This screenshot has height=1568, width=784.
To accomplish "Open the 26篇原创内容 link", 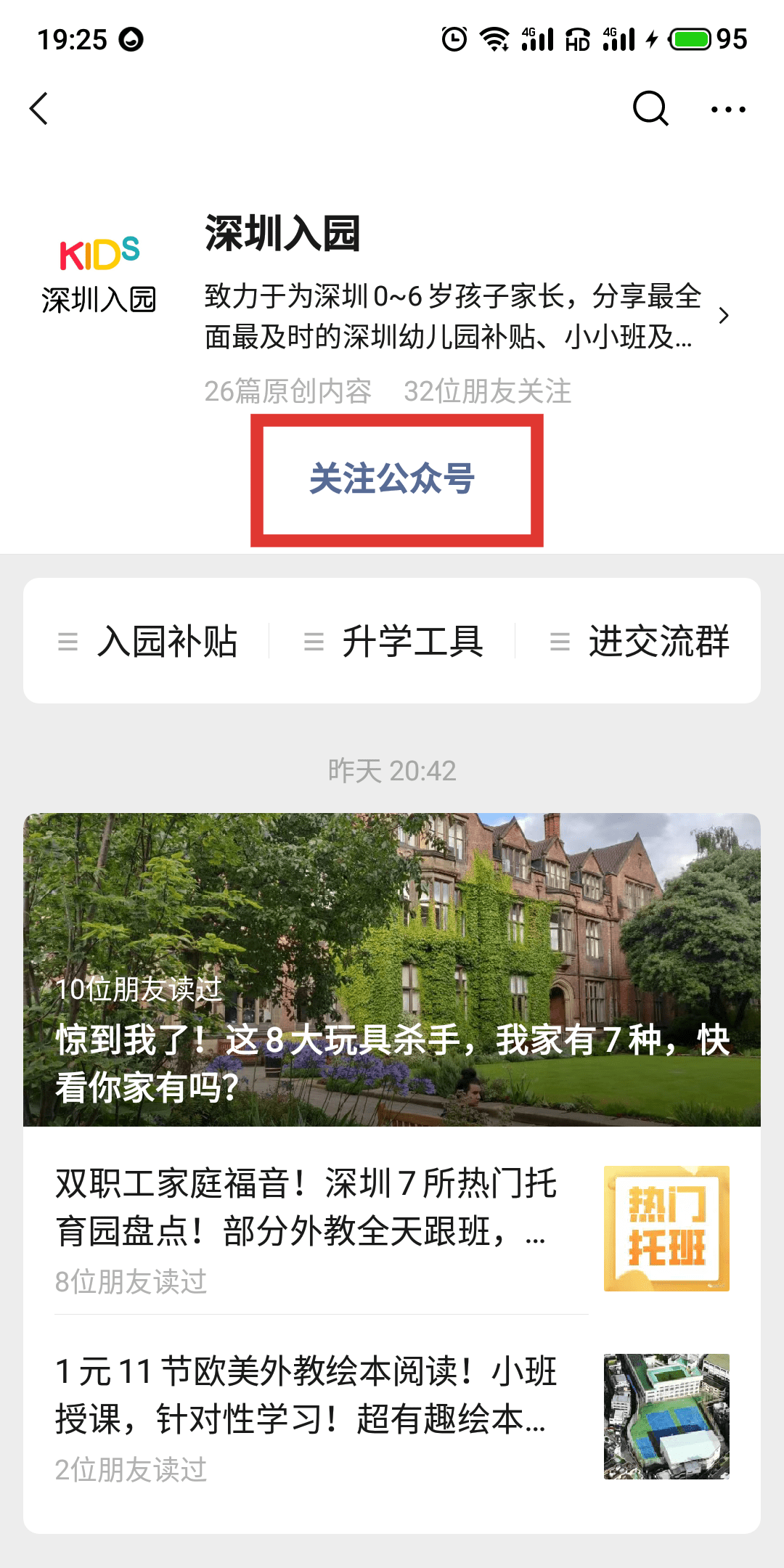I will [x=289, y=392].
